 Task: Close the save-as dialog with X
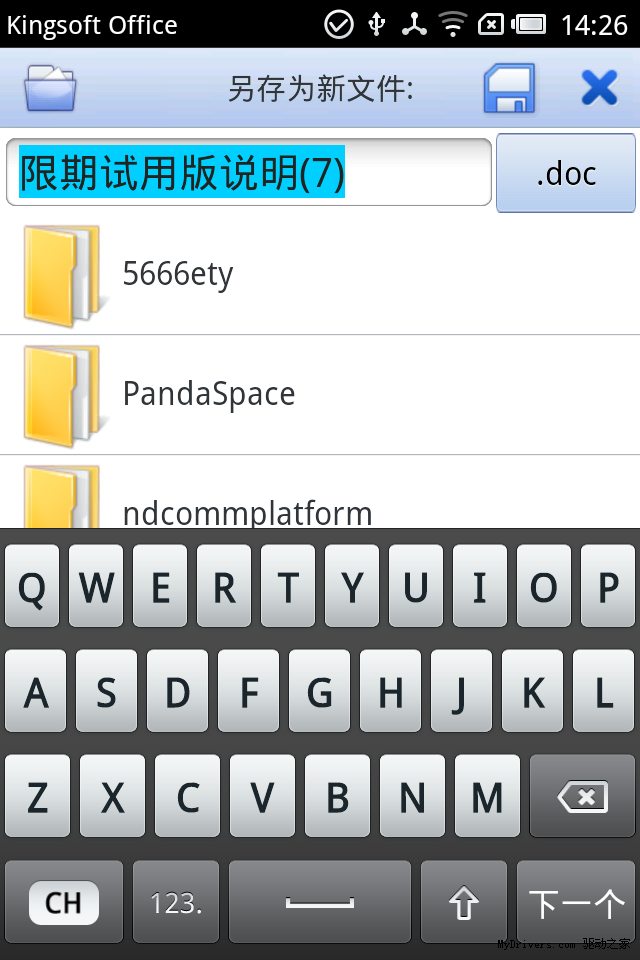[599, 88]
